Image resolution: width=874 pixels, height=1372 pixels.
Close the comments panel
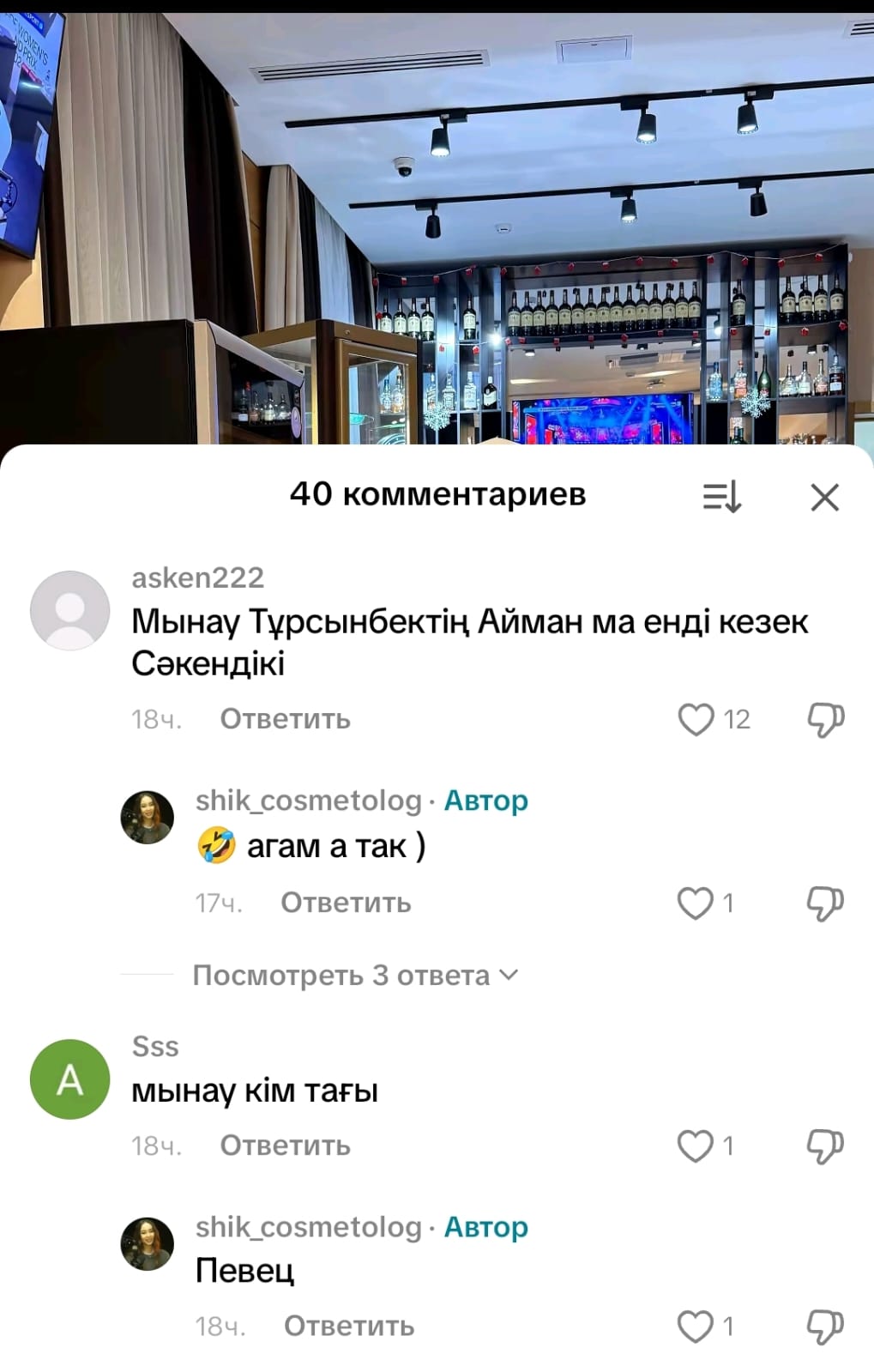[x=824, y=497]
